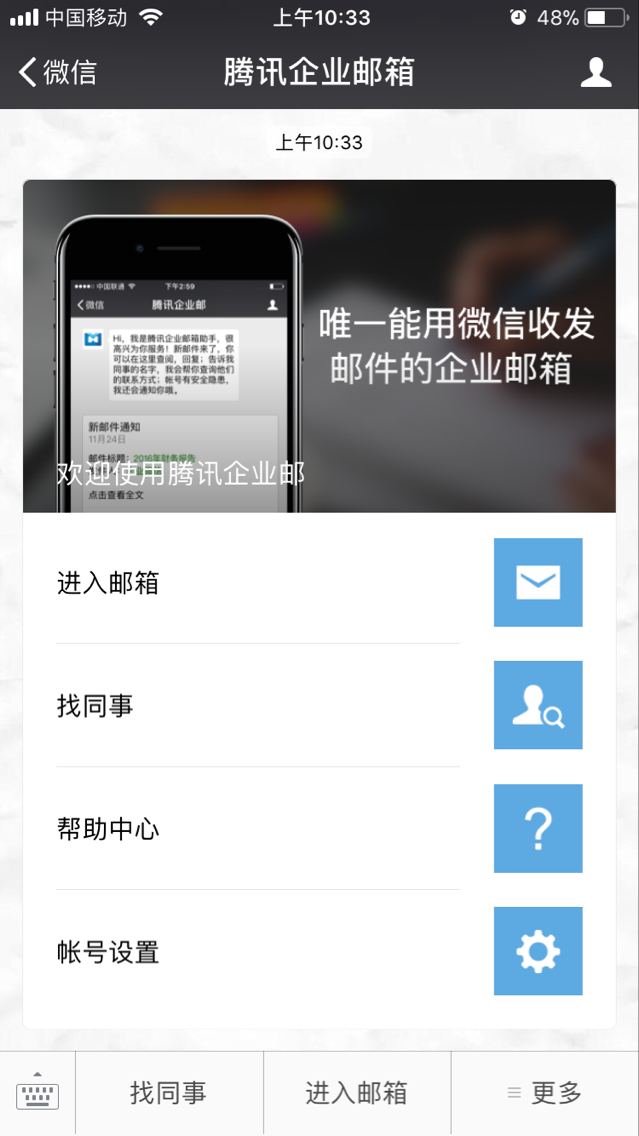639x1136 pixels.
Task: Open the account profile icon
Action: tap(595, 72)
